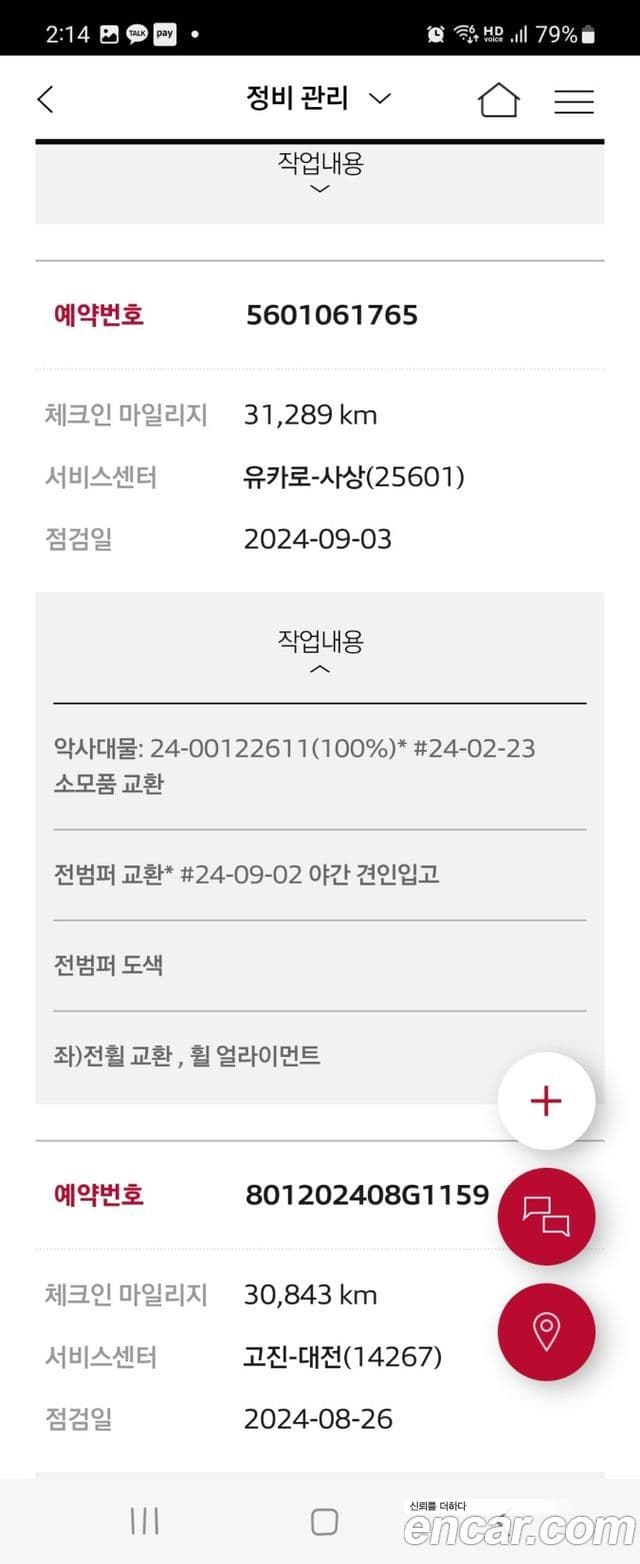Screen dimensions: 640x1564
Task: Open recent apps from the navigation bar
Action: coord(144,1522)
